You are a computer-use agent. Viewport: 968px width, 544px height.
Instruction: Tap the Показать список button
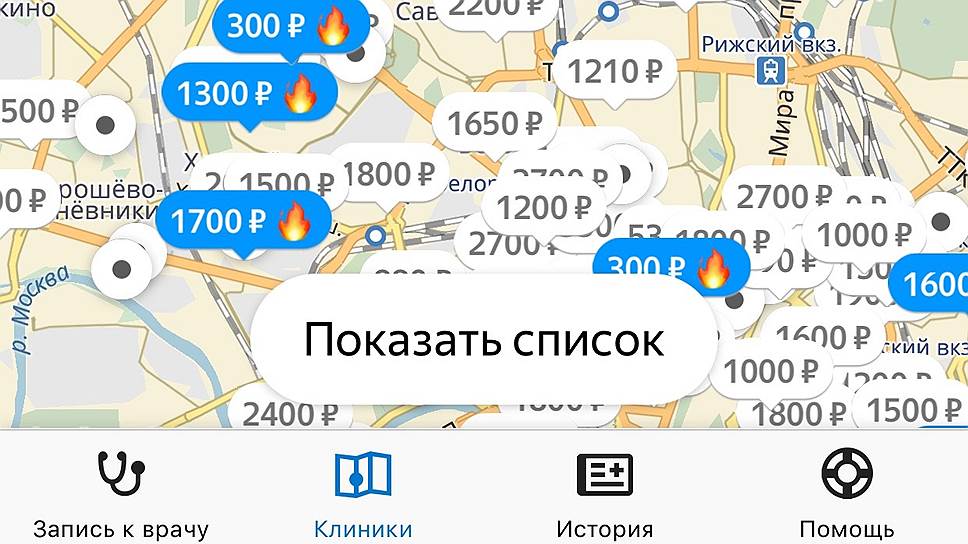point(483,340)
